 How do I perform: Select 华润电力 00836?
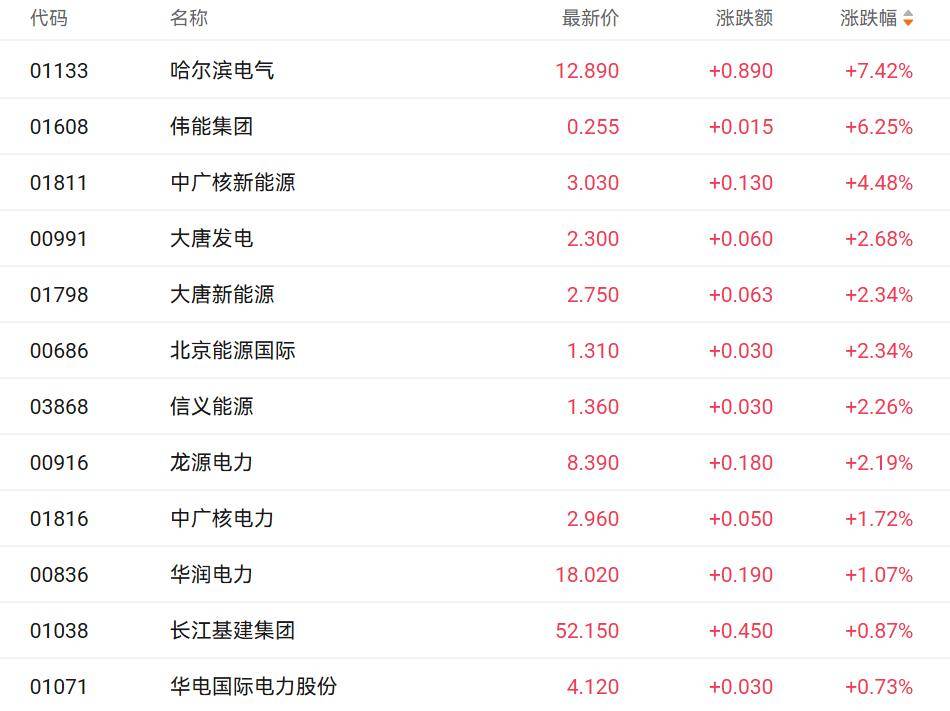(x=211, y=575)
